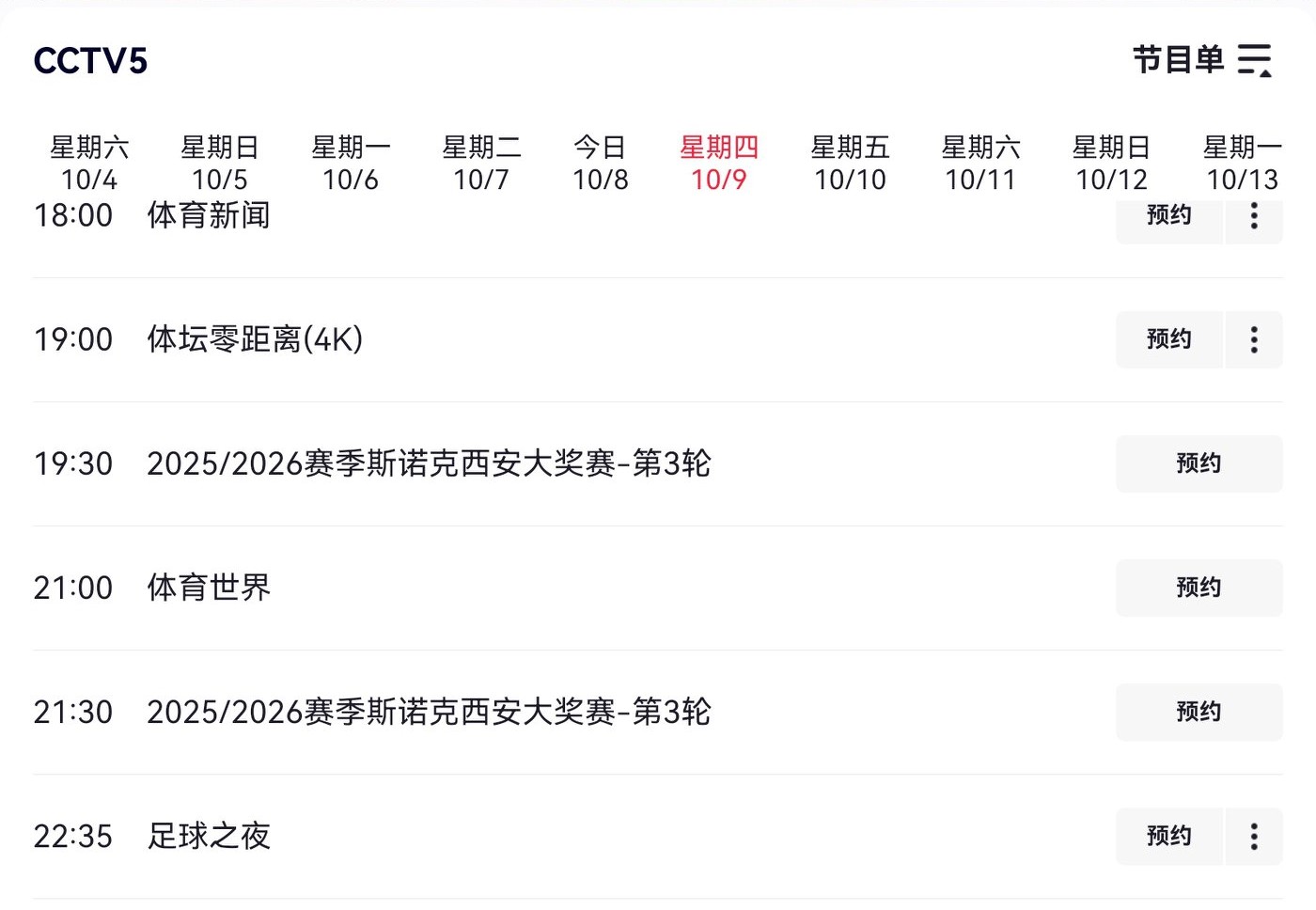
Task: Switch to 星期日 10/5 schedule
Action: (x=220, y=163)
